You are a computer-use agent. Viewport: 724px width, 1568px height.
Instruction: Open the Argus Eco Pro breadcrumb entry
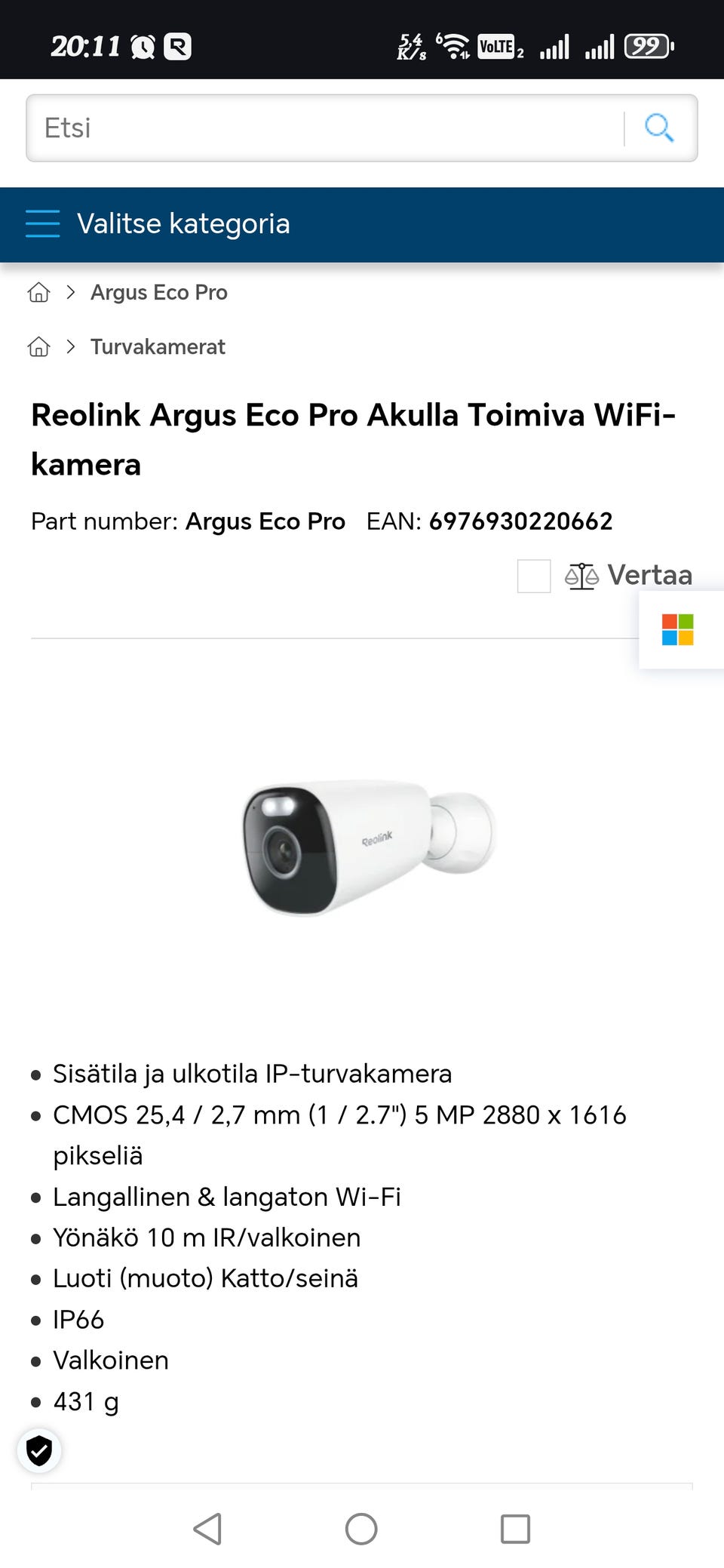coord(159,292)
